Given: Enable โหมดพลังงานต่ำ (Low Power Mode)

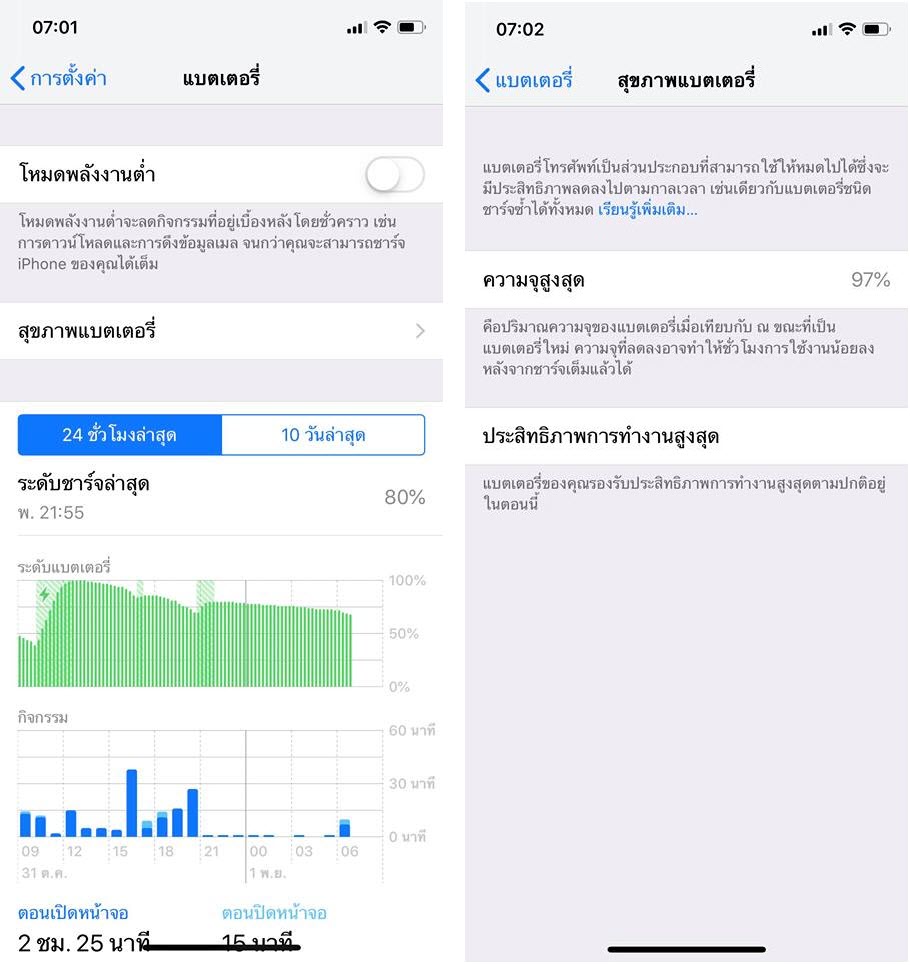Looking at the screenshot, I should pos(395,173).
